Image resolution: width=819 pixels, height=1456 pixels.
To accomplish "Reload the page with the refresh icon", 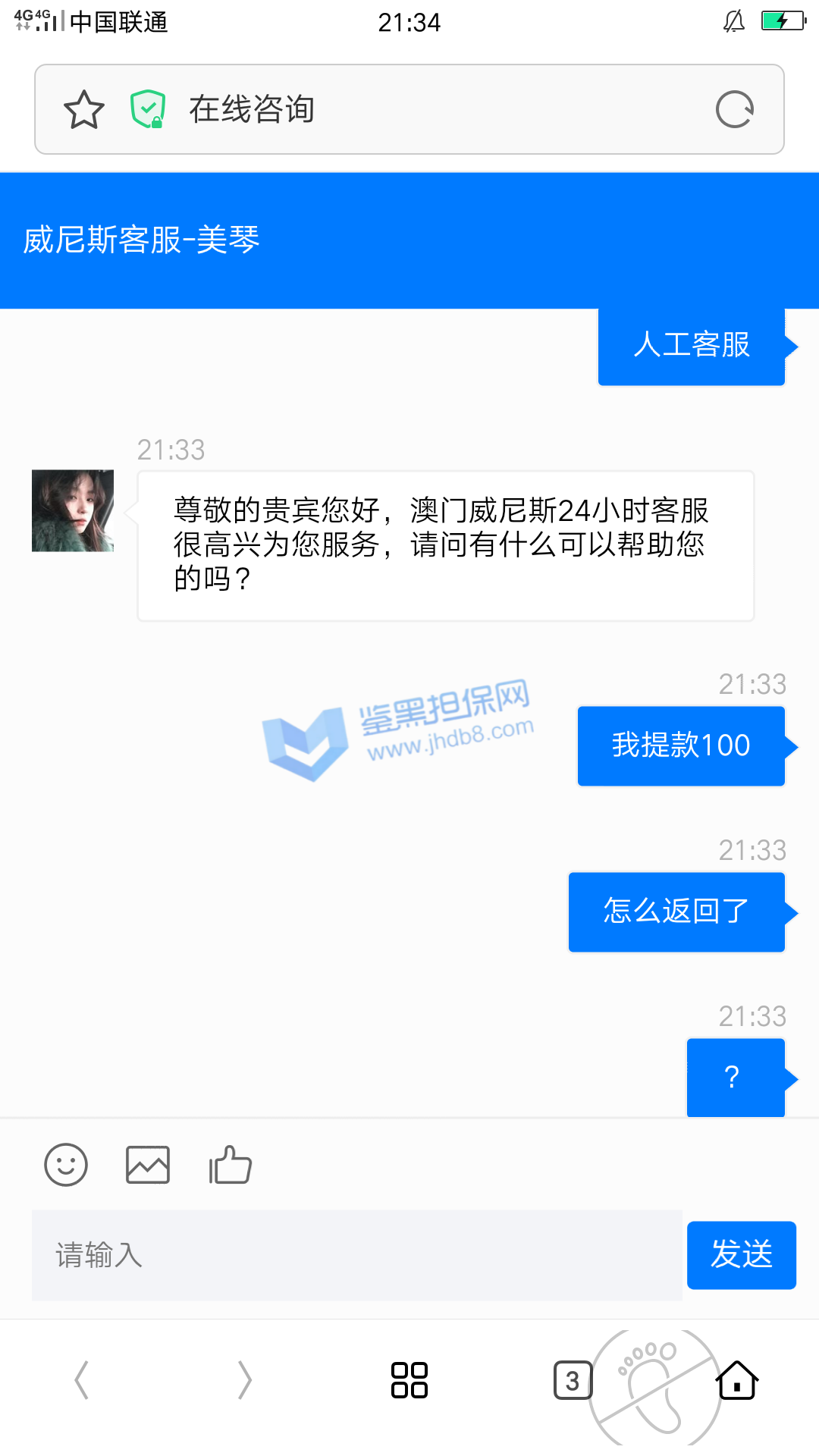I will [734, 110].
